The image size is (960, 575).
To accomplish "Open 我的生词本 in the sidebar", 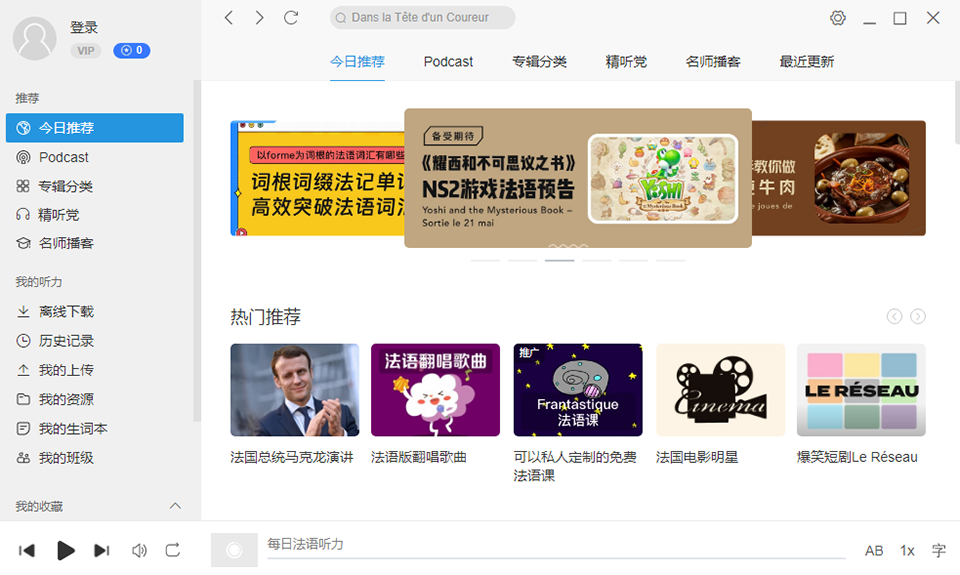I will point(73,429).
